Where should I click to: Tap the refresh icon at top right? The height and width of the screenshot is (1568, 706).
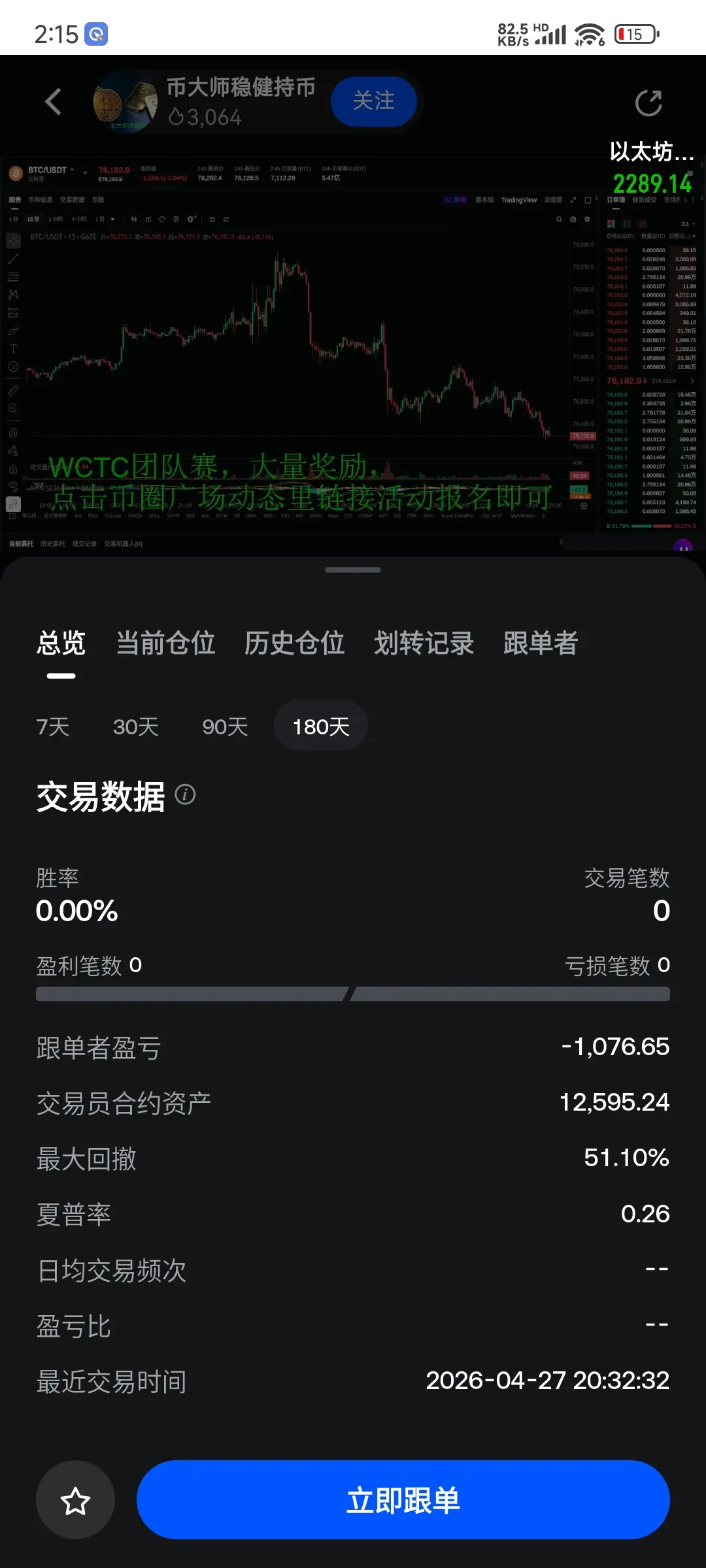click(648, 103)
